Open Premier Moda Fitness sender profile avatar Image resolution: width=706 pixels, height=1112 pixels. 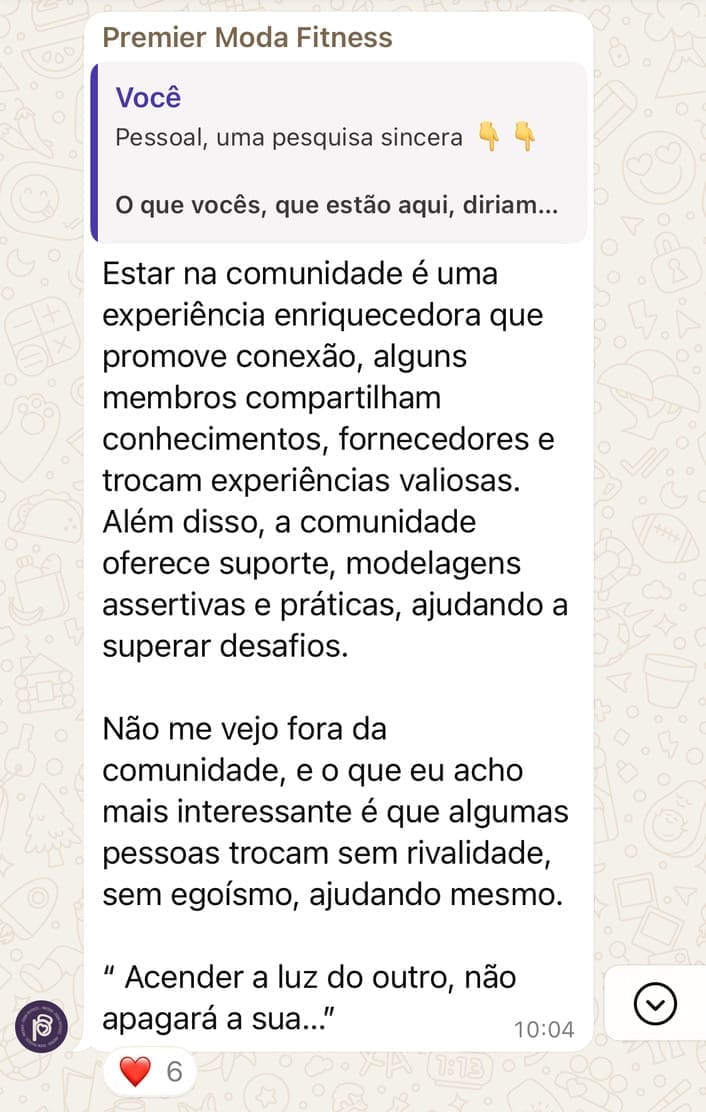[42, 1026]
